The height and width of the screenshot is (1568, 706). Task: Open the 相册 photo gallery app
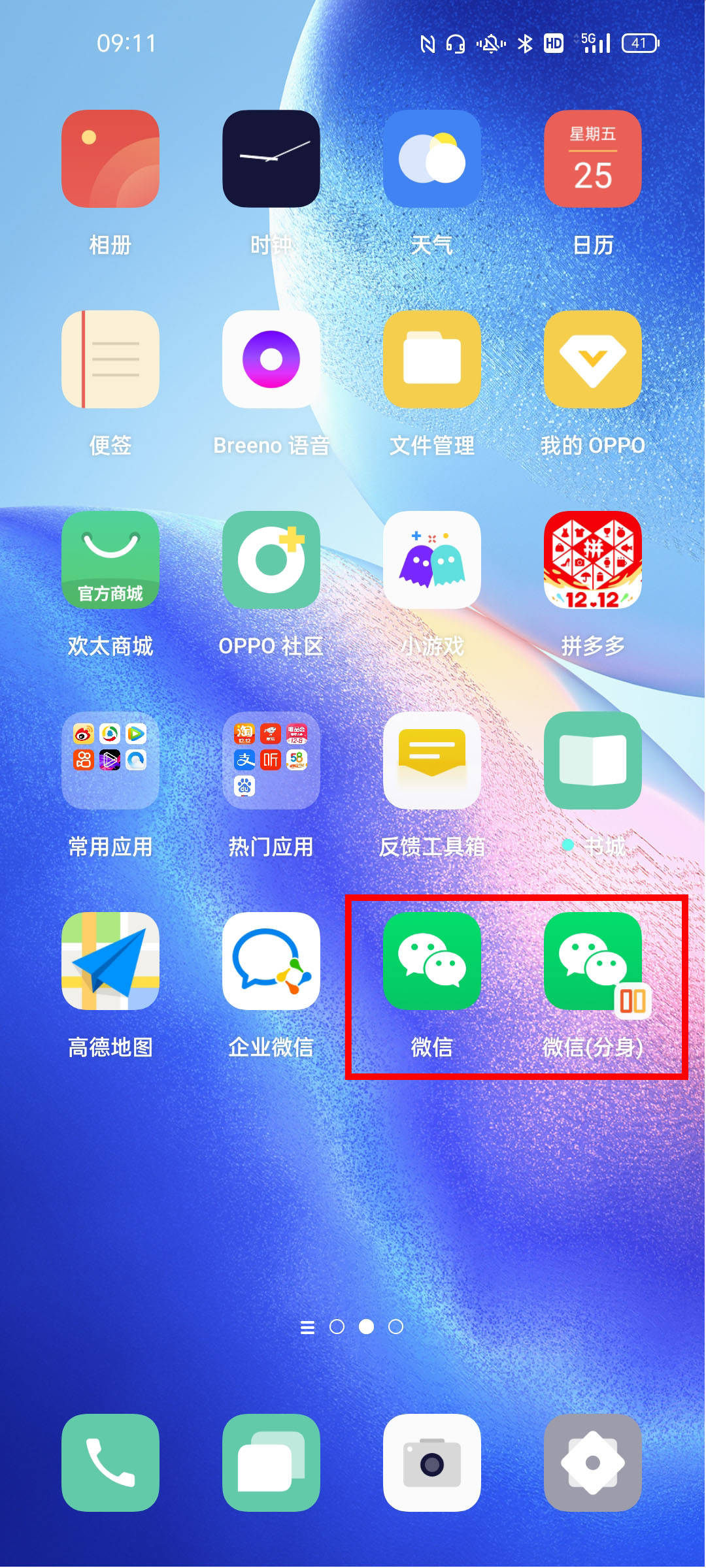[x=110, y=159]
